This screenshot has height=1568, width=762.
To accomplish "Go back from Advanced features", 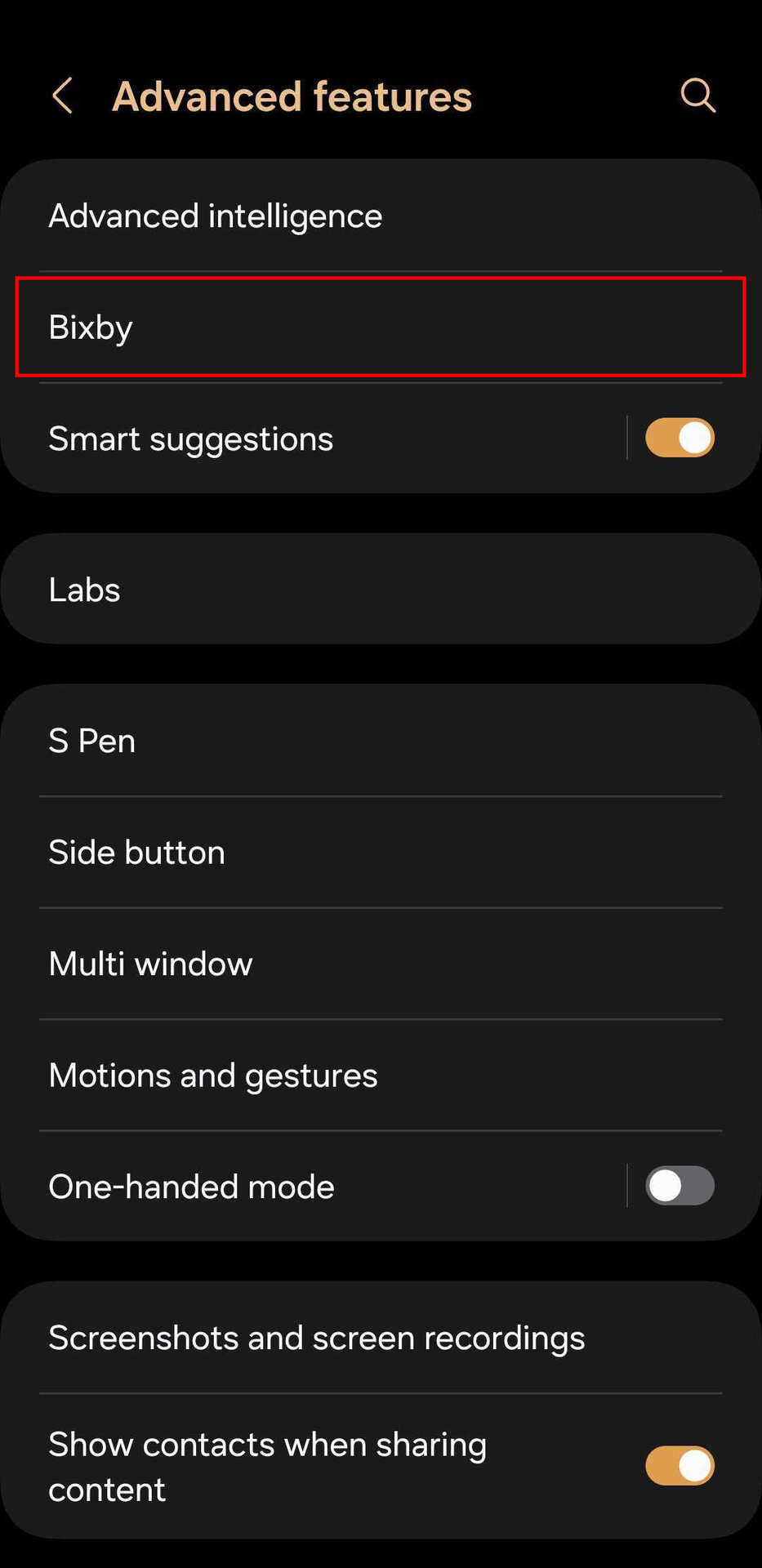I will pyautogui.click(x=63, y=96).
